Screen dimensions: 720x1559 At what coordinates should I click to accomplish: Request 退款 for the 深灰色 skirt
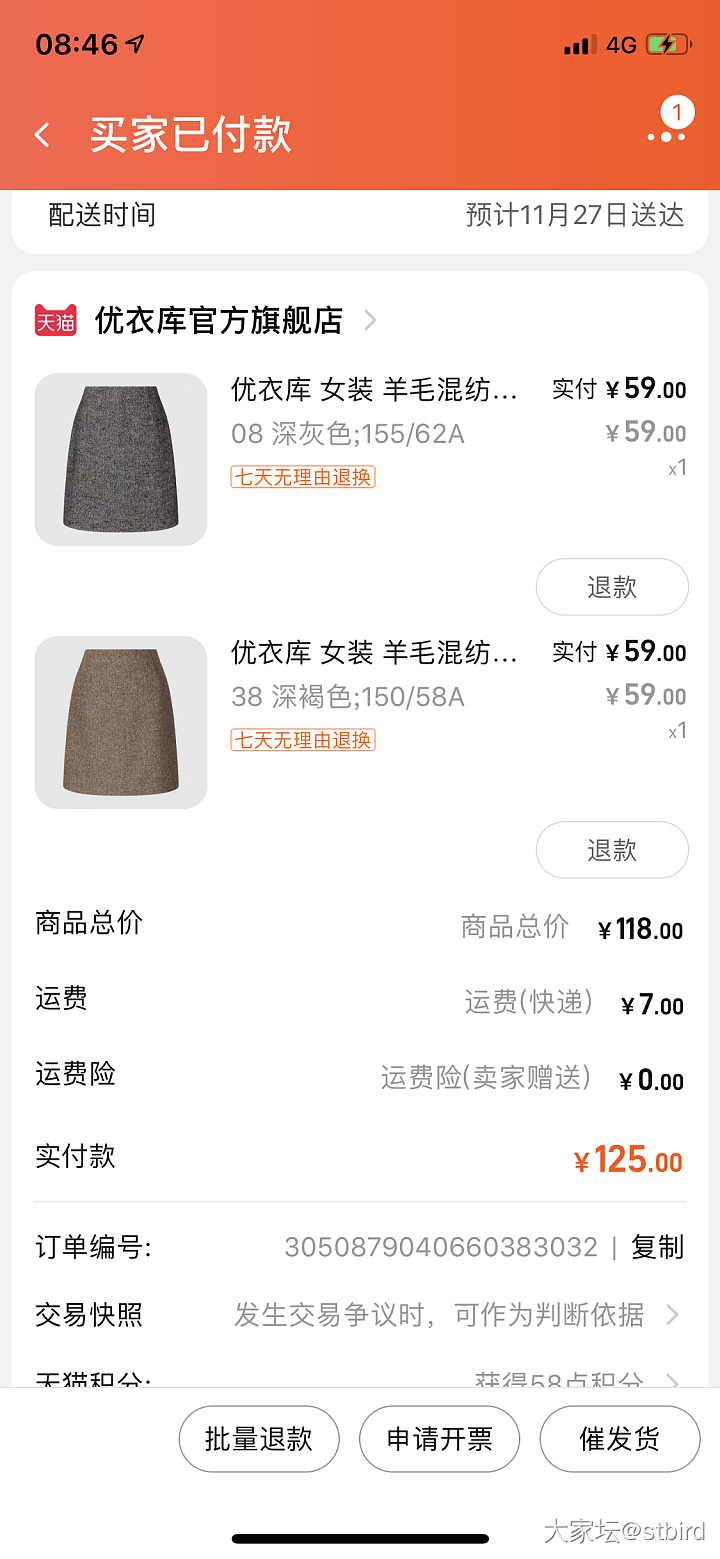pyautogui.click(x=612, y=587)
